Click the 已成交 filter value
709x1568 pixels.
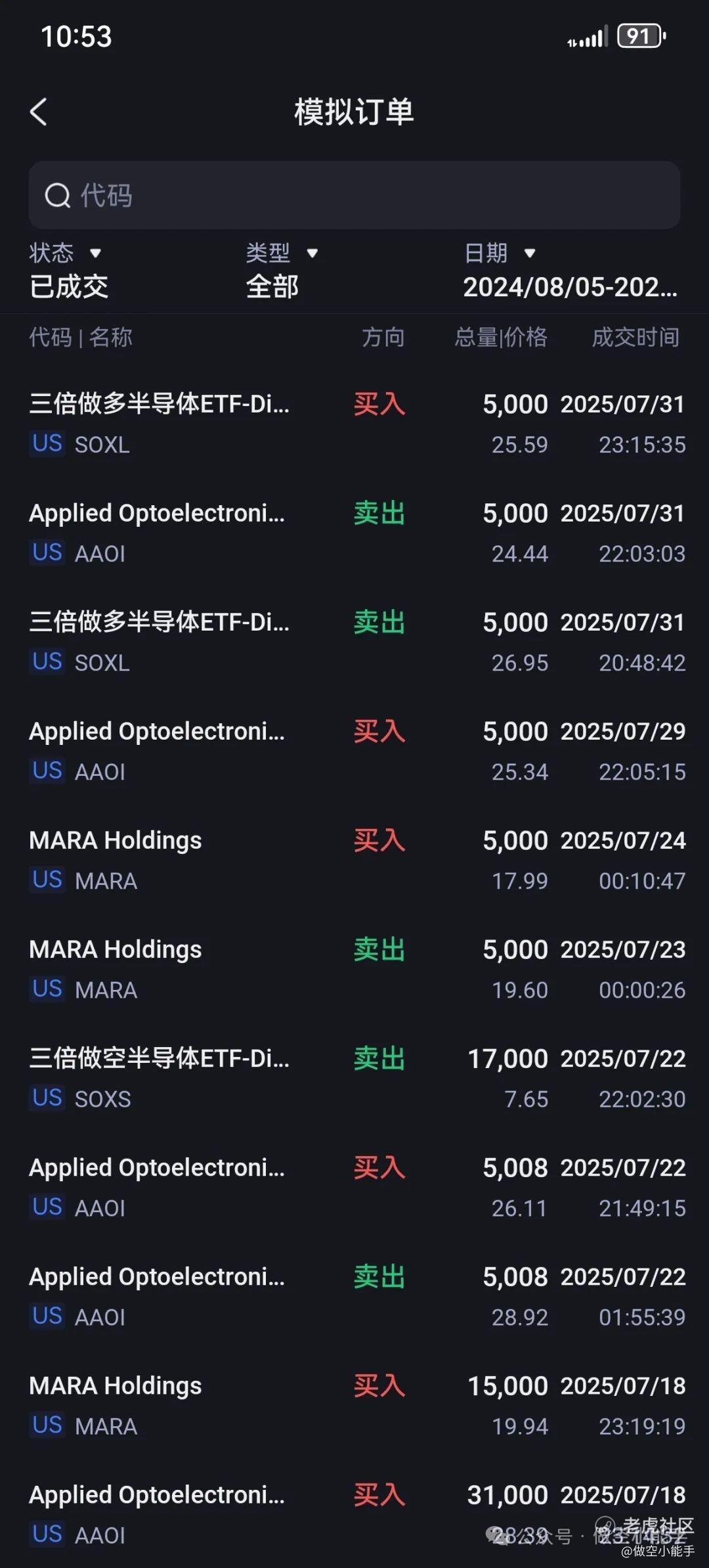[69, 287]
